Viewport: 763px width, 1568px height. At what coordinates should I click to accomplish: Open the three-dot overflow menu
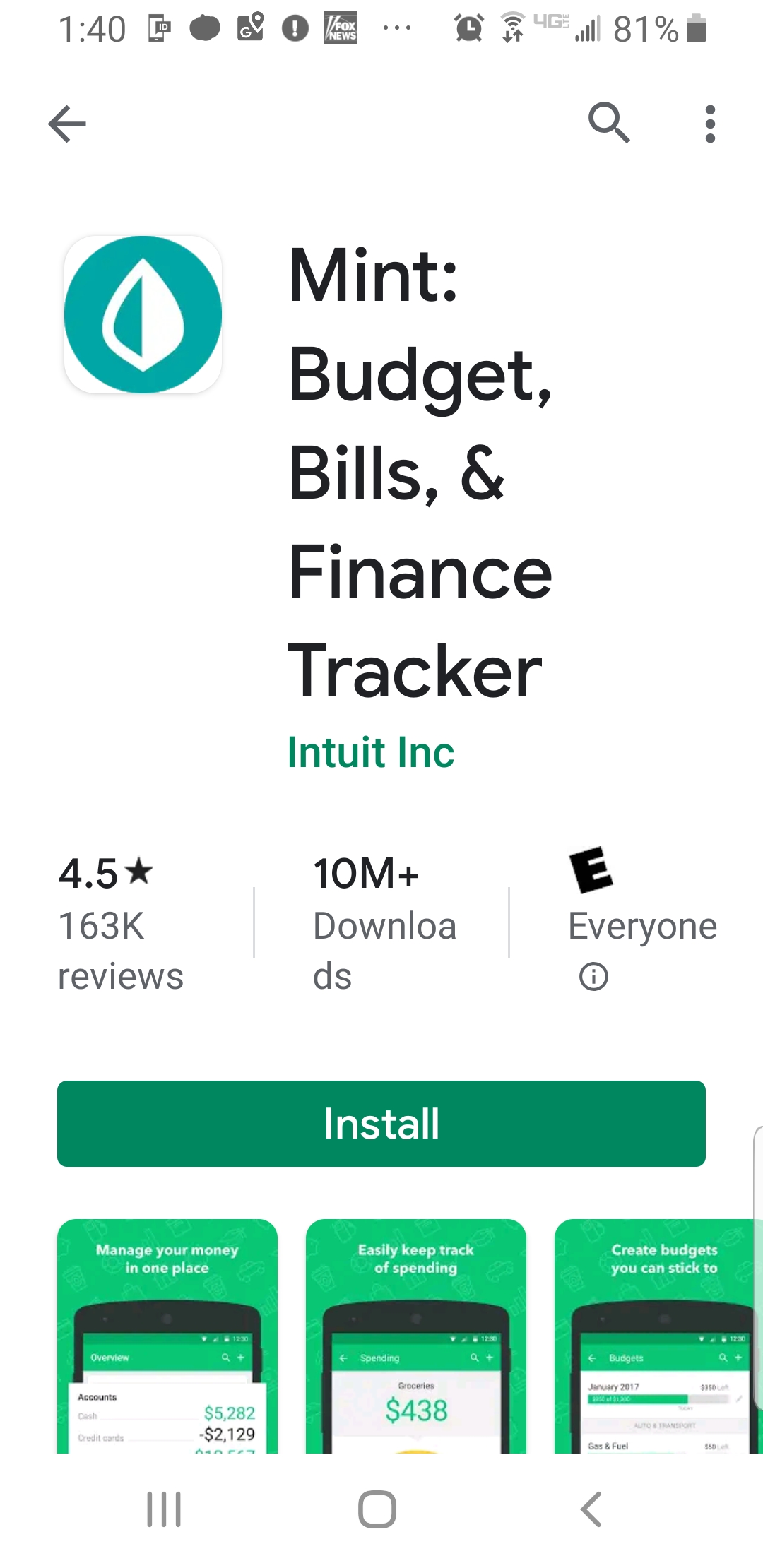[x=710, y=124]
